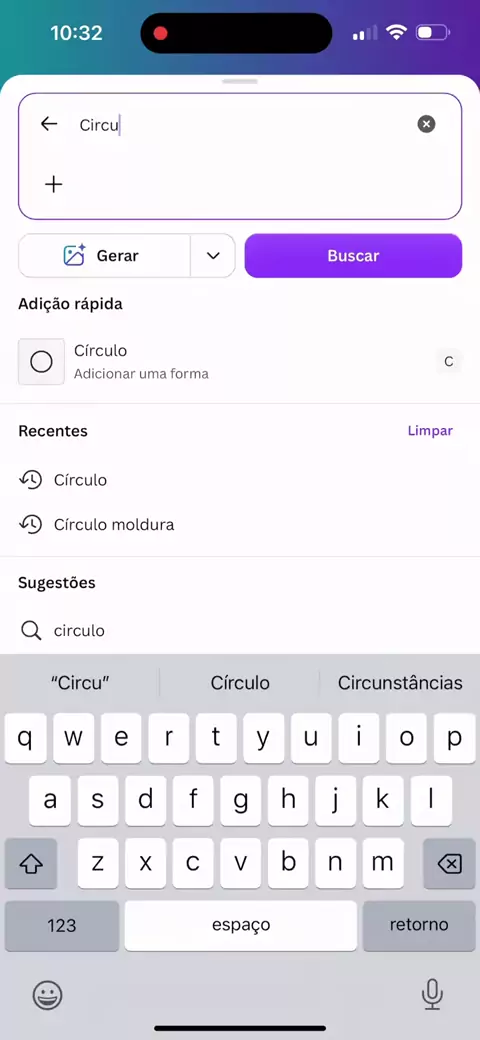Tap the keyboard backspace key
480x1040 pixels.
pos(450,864)
